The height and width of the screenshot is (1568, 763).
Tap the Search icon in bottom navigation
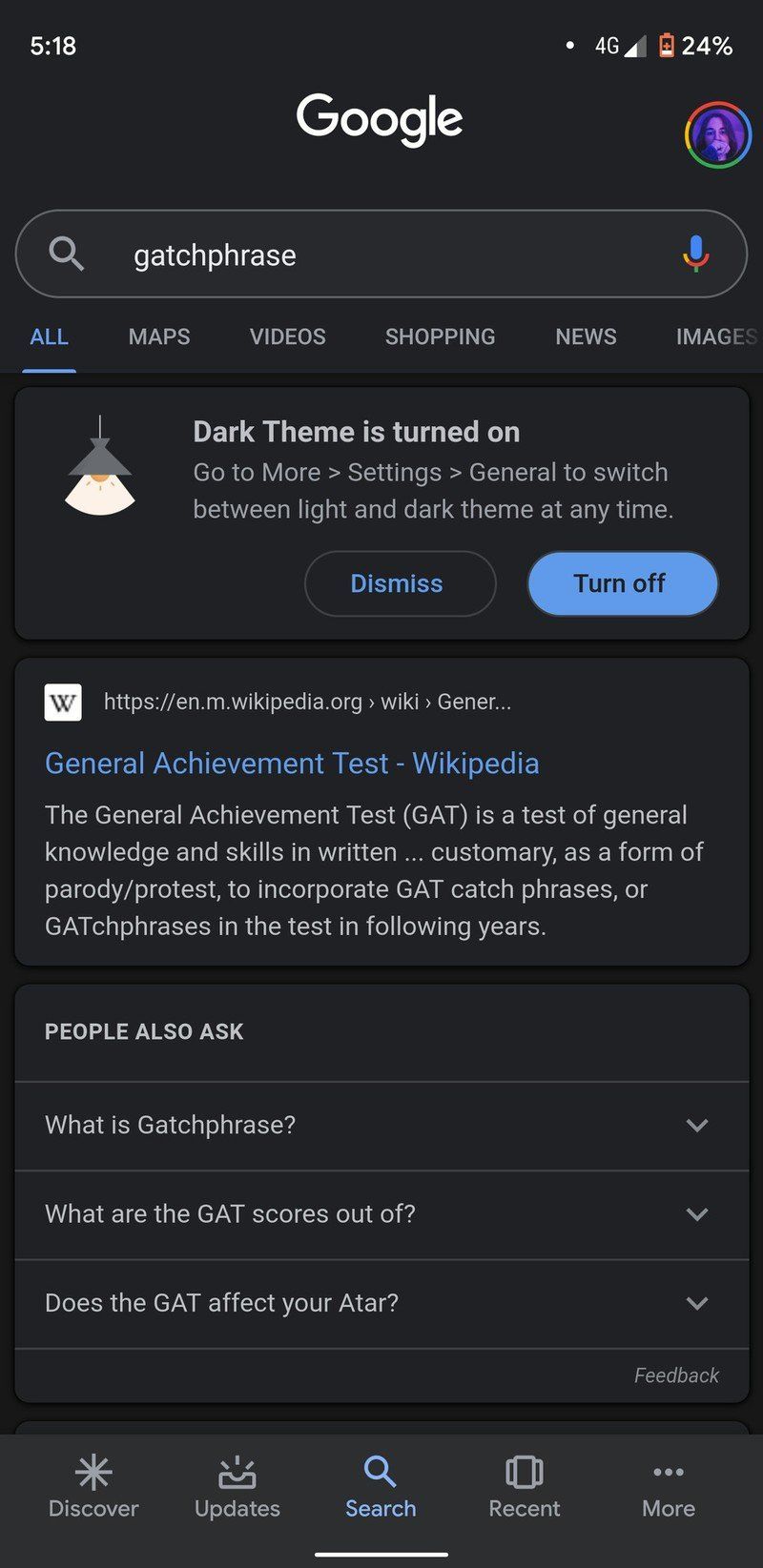click(380, 1473)
